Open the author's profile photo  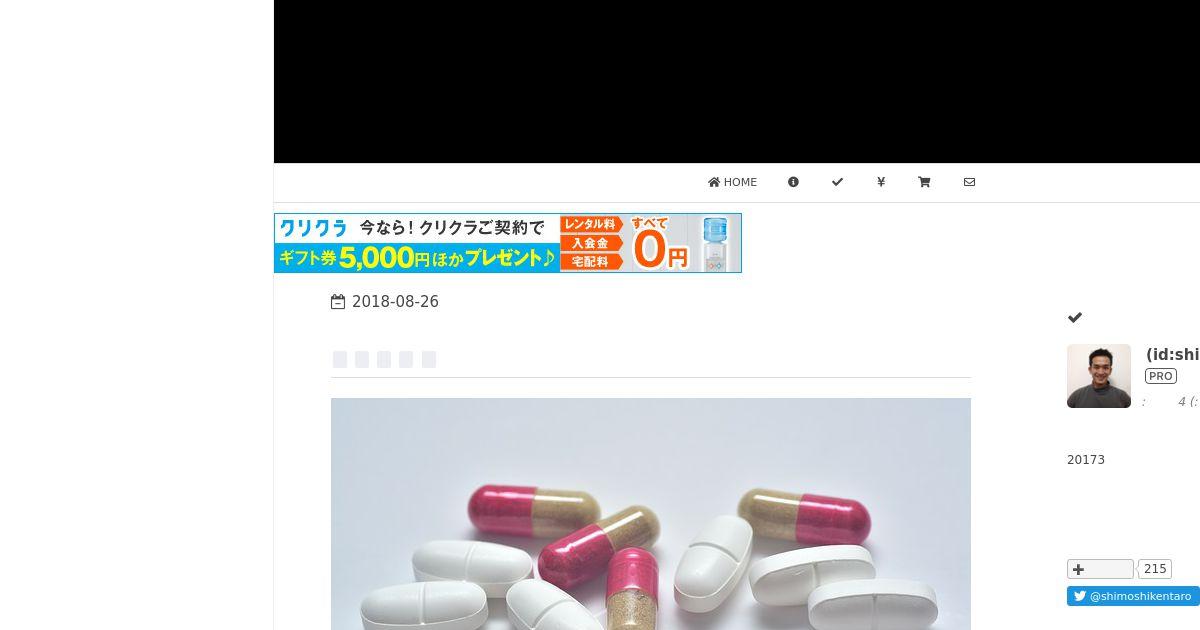click(x=1098, y=376)
